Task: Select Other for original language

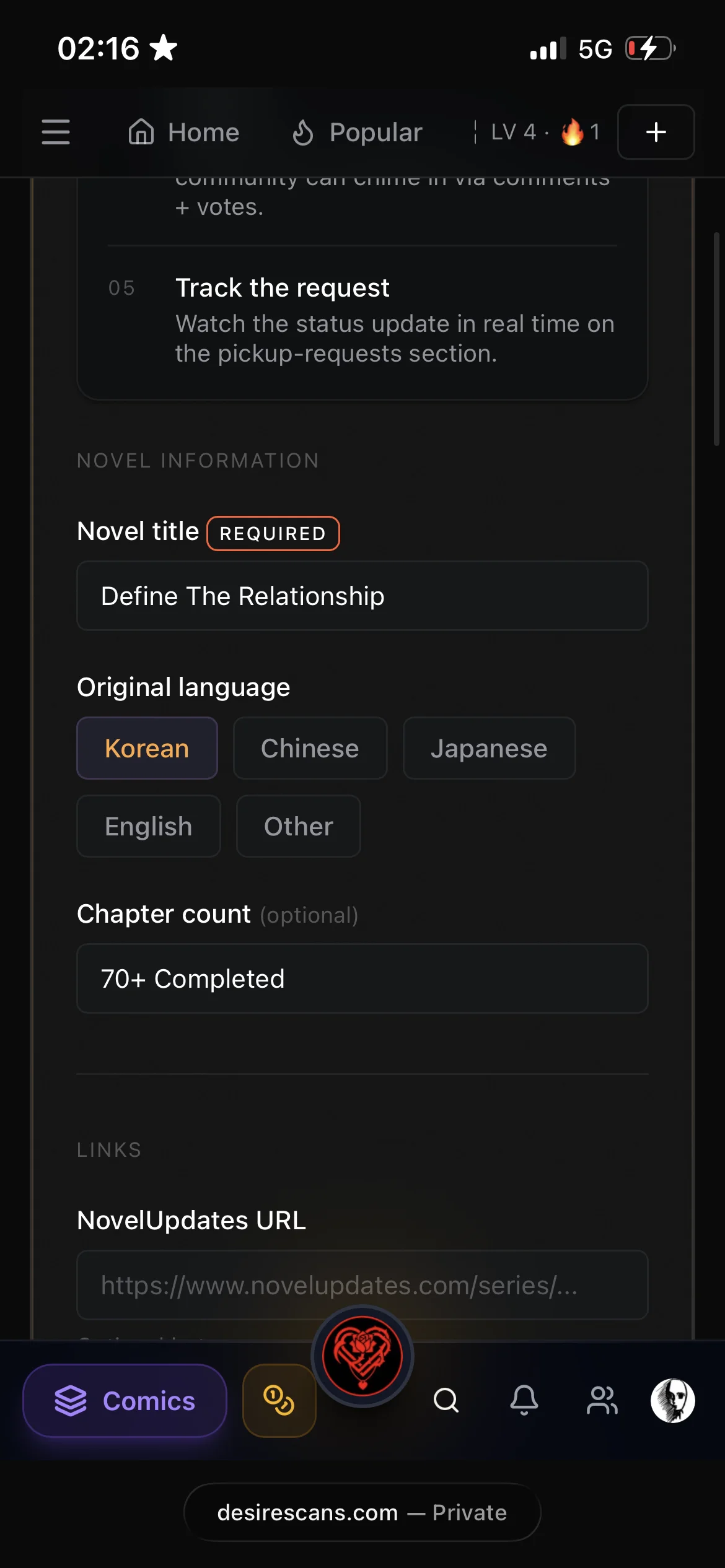Action: click(299, 826)
